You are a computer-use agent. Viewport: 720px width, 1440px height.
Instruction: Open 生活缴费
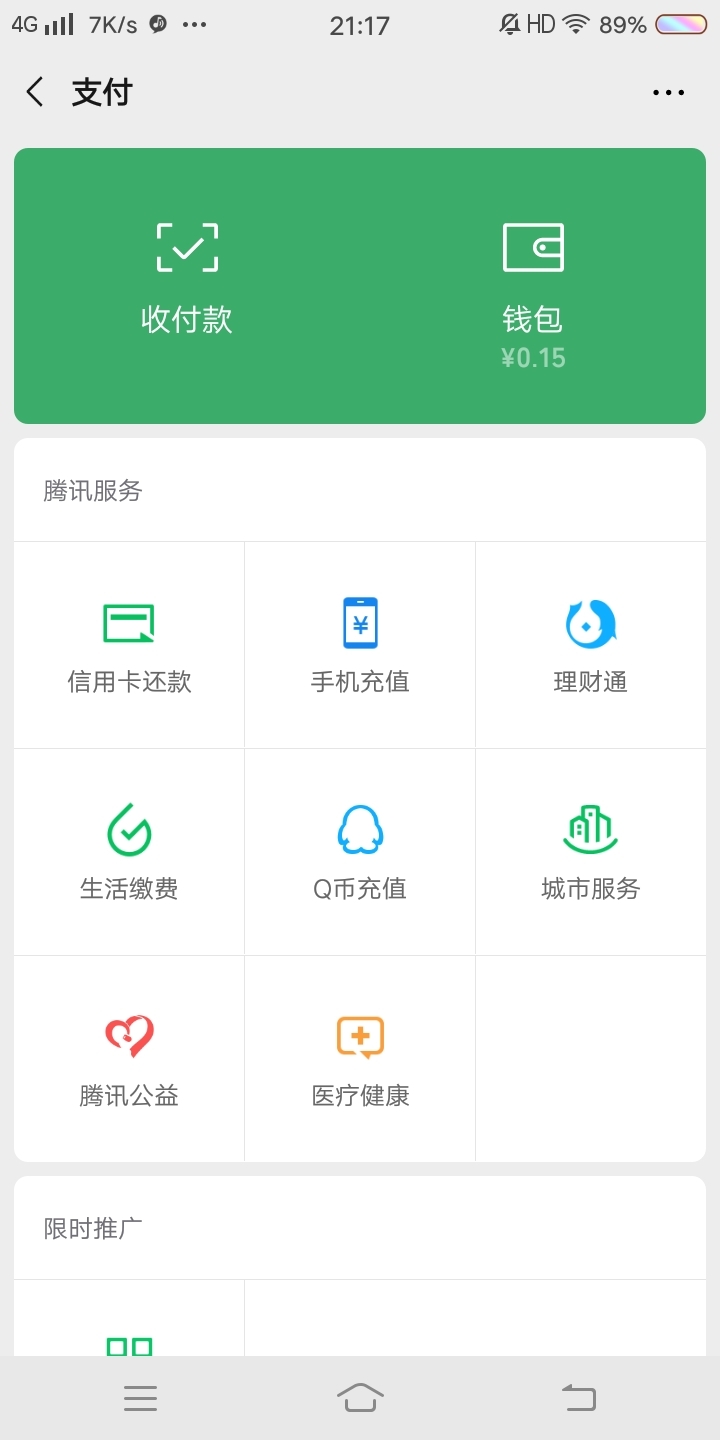point(129,852)
